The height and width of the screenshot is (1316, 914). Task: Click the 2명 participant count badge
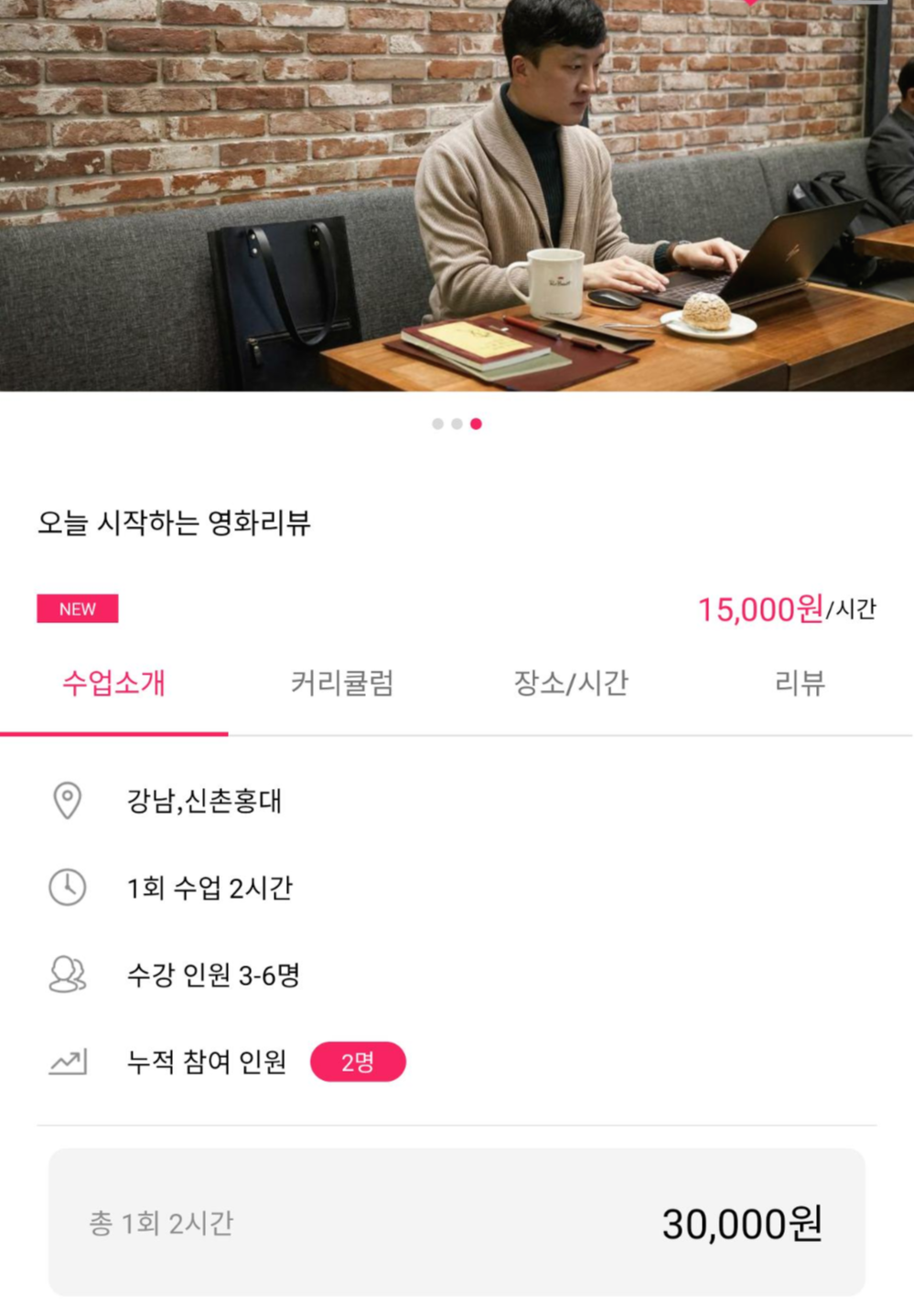tap(359, 1062)
